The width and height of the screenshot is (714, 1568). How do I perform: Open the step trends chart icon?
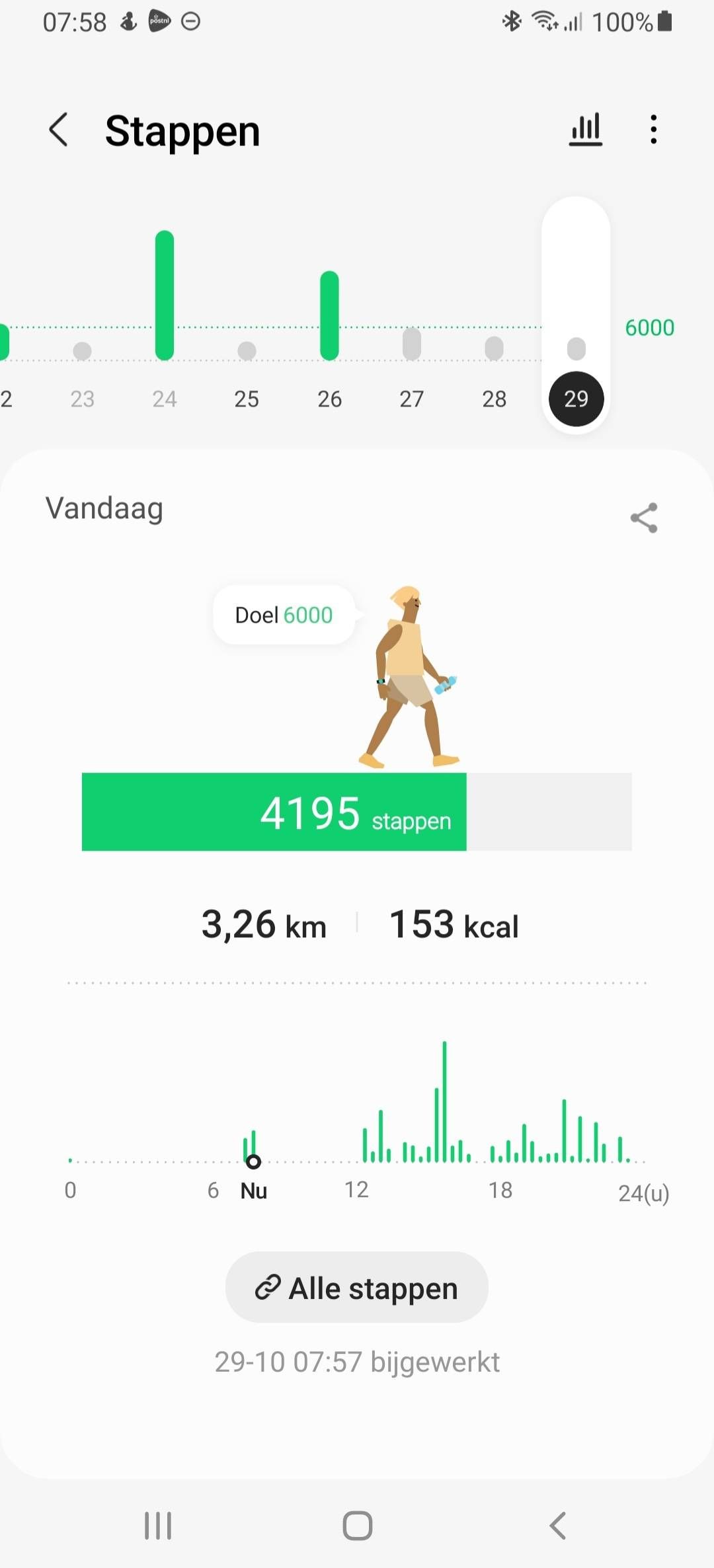coord(586,130)
